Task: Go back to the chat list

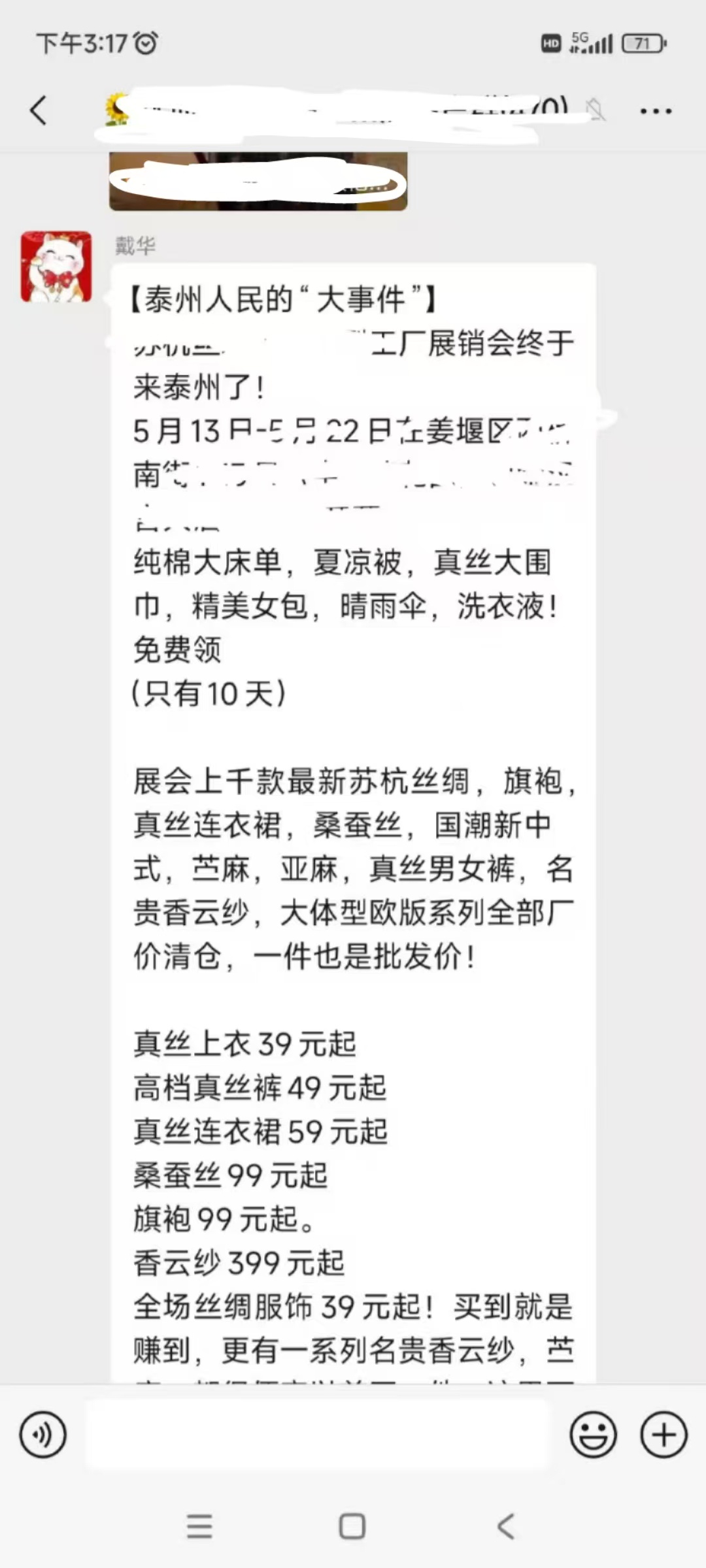Action: coord(39,110)
